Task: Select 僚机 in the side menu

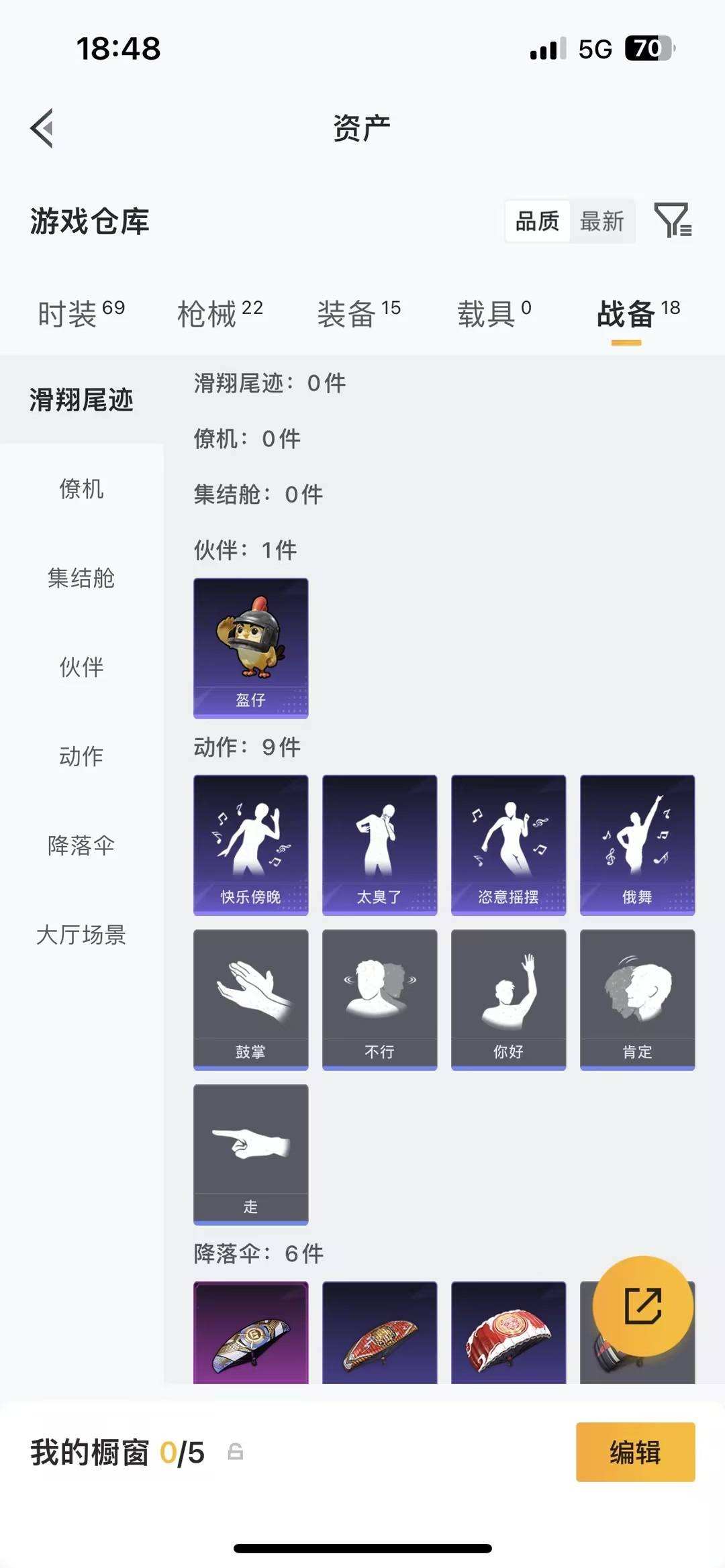Action: coord(81,488)
